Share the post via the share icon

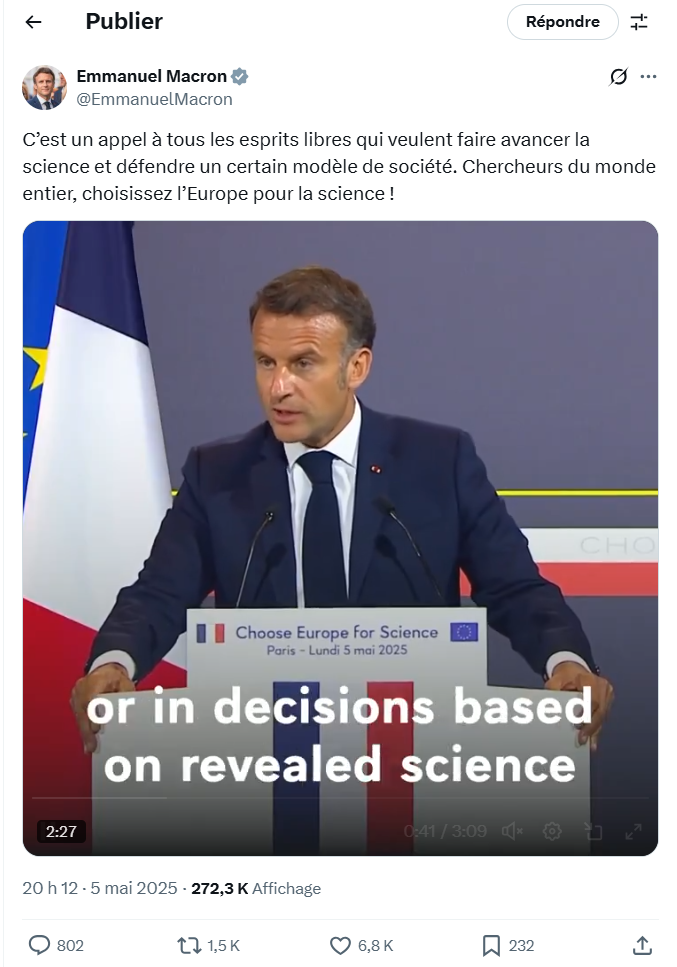pyautogui.click(x=643, y=945)
